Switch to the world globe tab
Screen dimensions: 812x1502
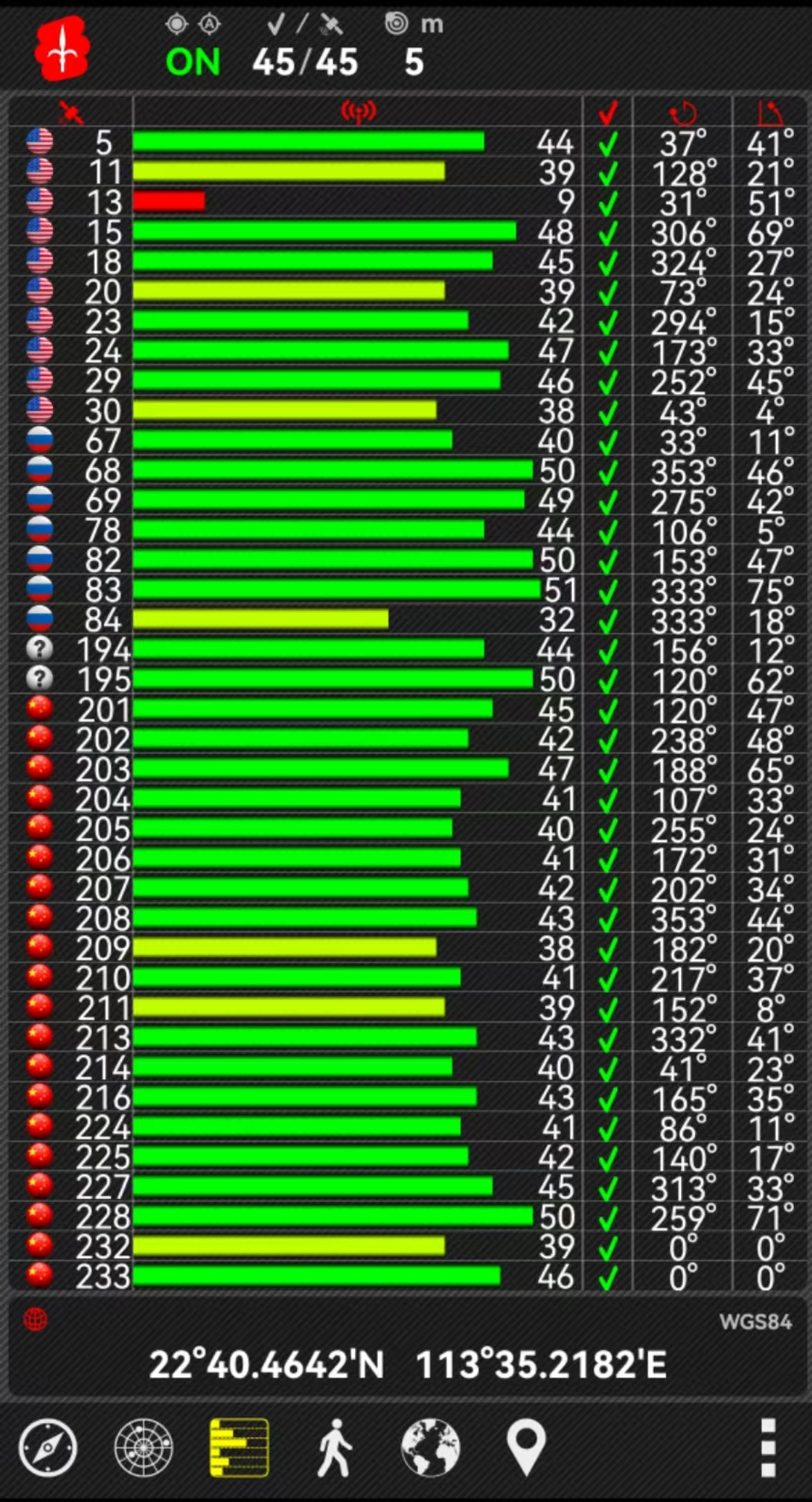[x=431, y=1447]
